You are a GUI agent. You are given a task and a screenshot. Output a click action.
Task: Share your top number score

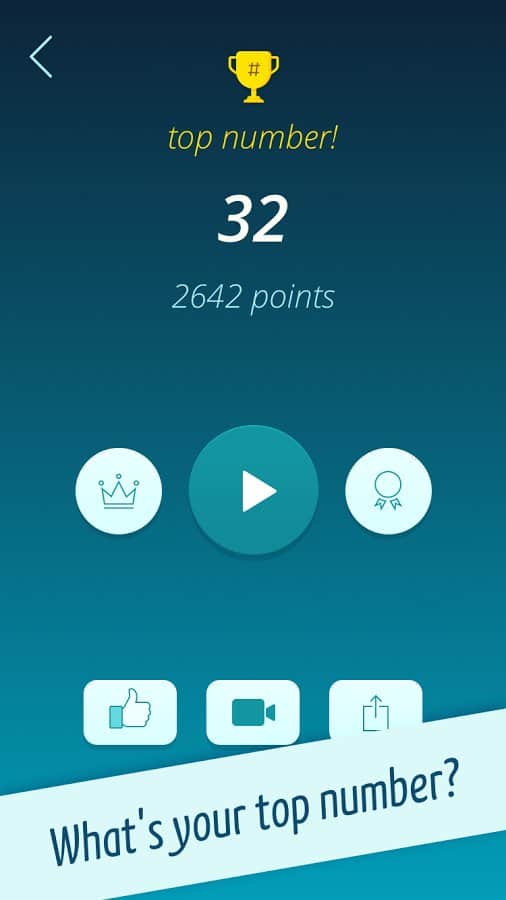376,709
